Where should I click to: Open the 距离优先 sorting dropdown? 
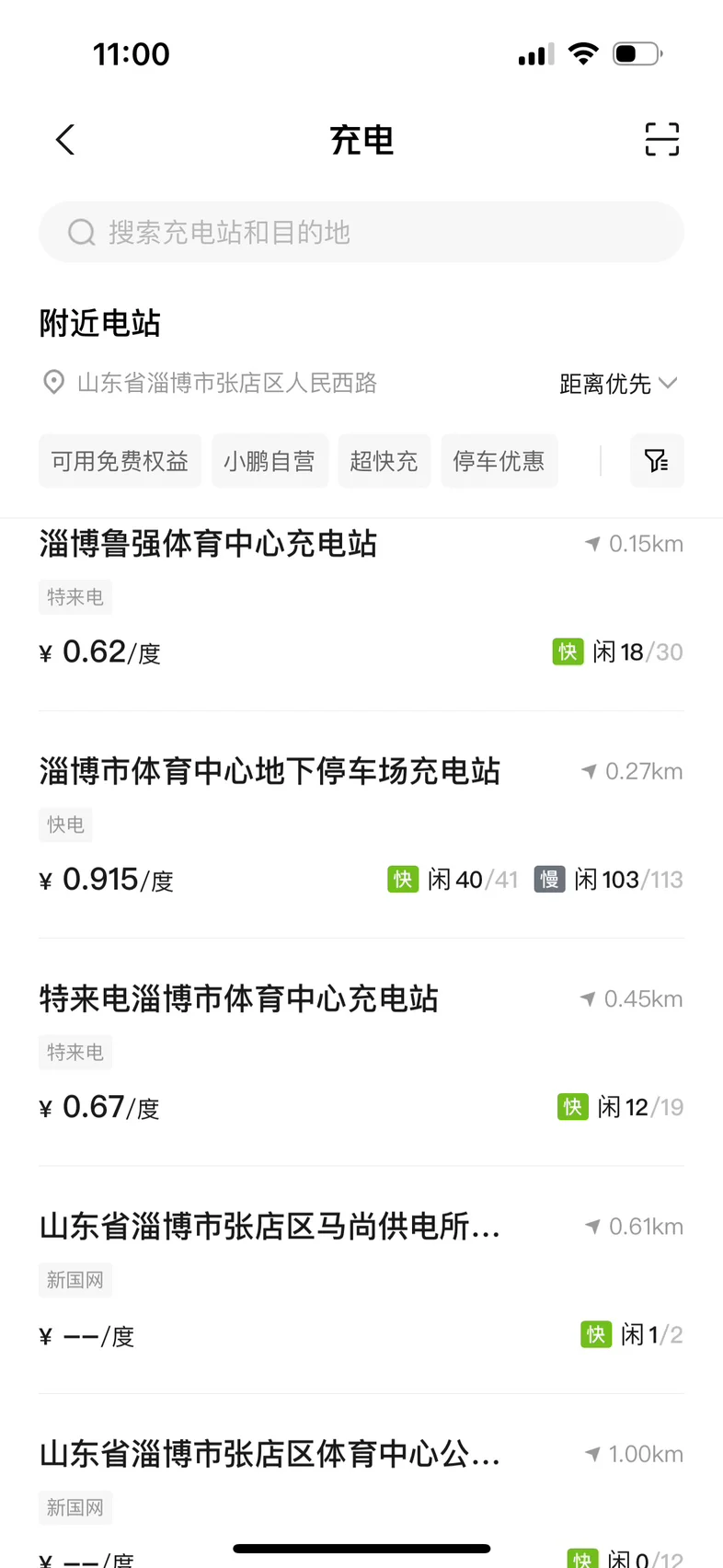click(x=618, y=383)
